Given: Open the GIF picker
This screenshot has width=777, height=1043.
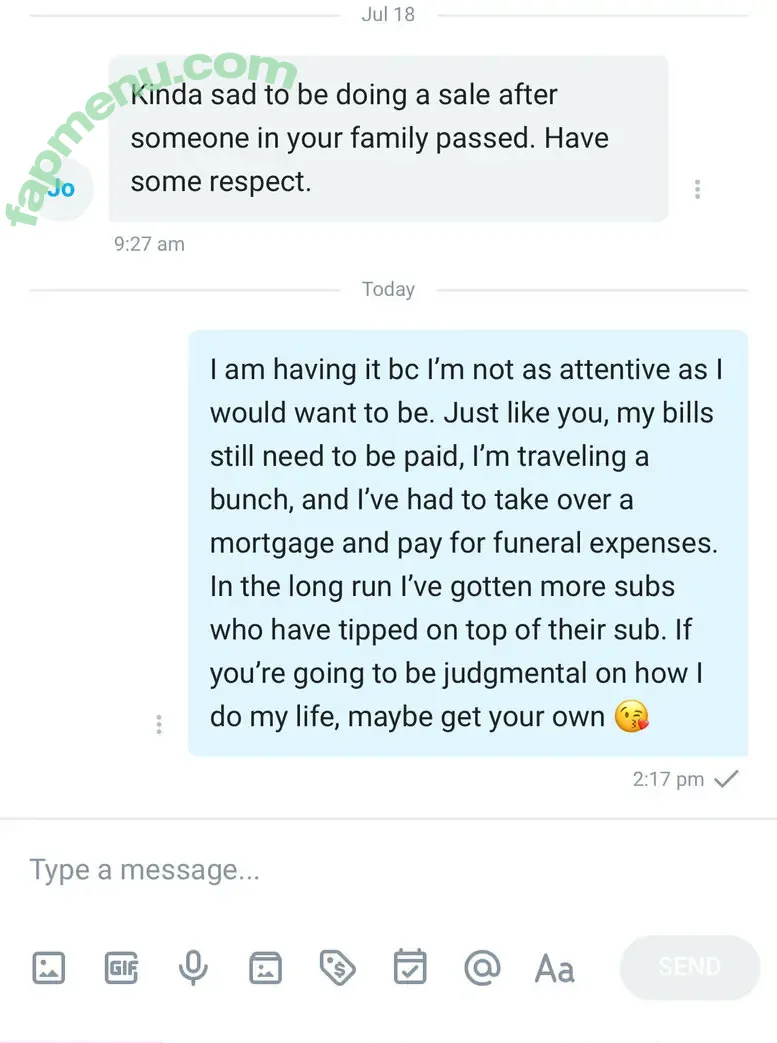Looking at the screenshot, I should [121, 968].
